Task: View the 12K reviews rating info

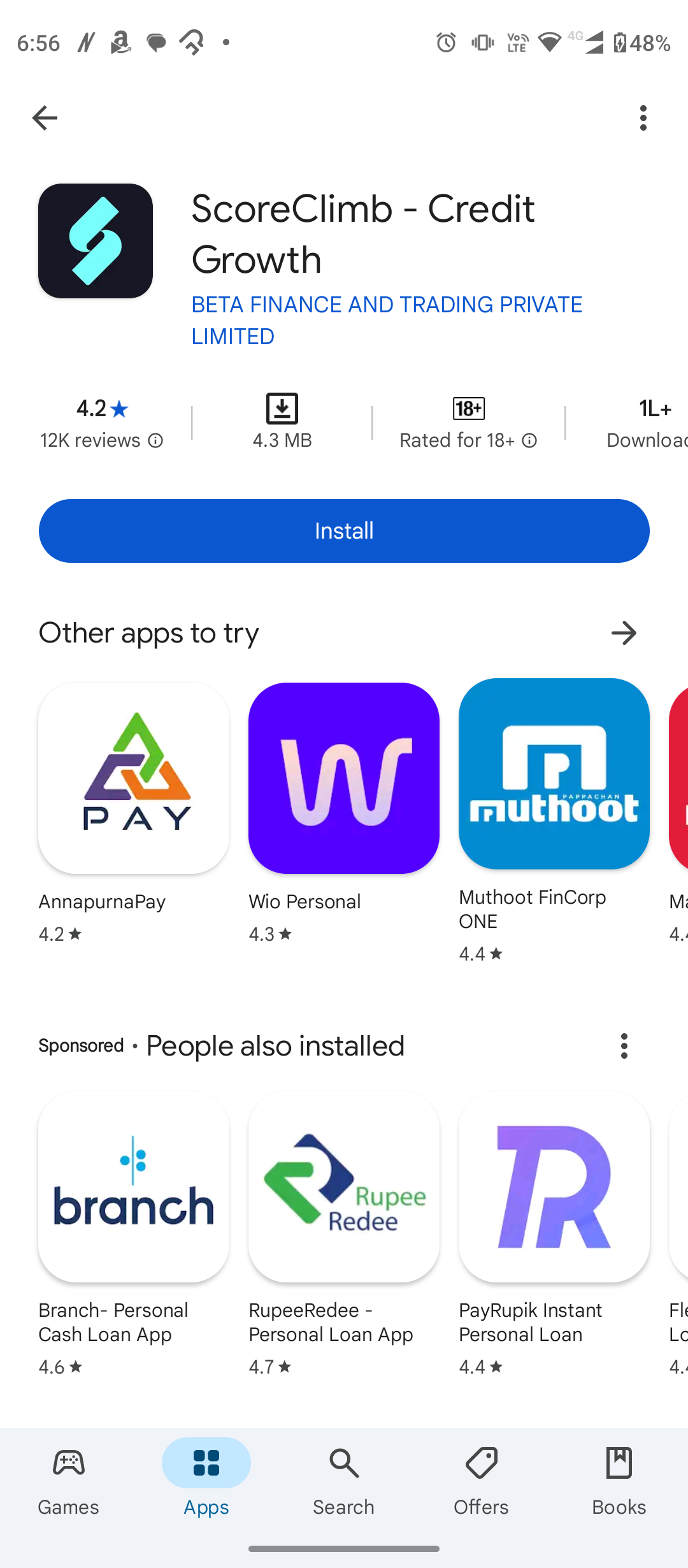Action: (x=102, y=423)
